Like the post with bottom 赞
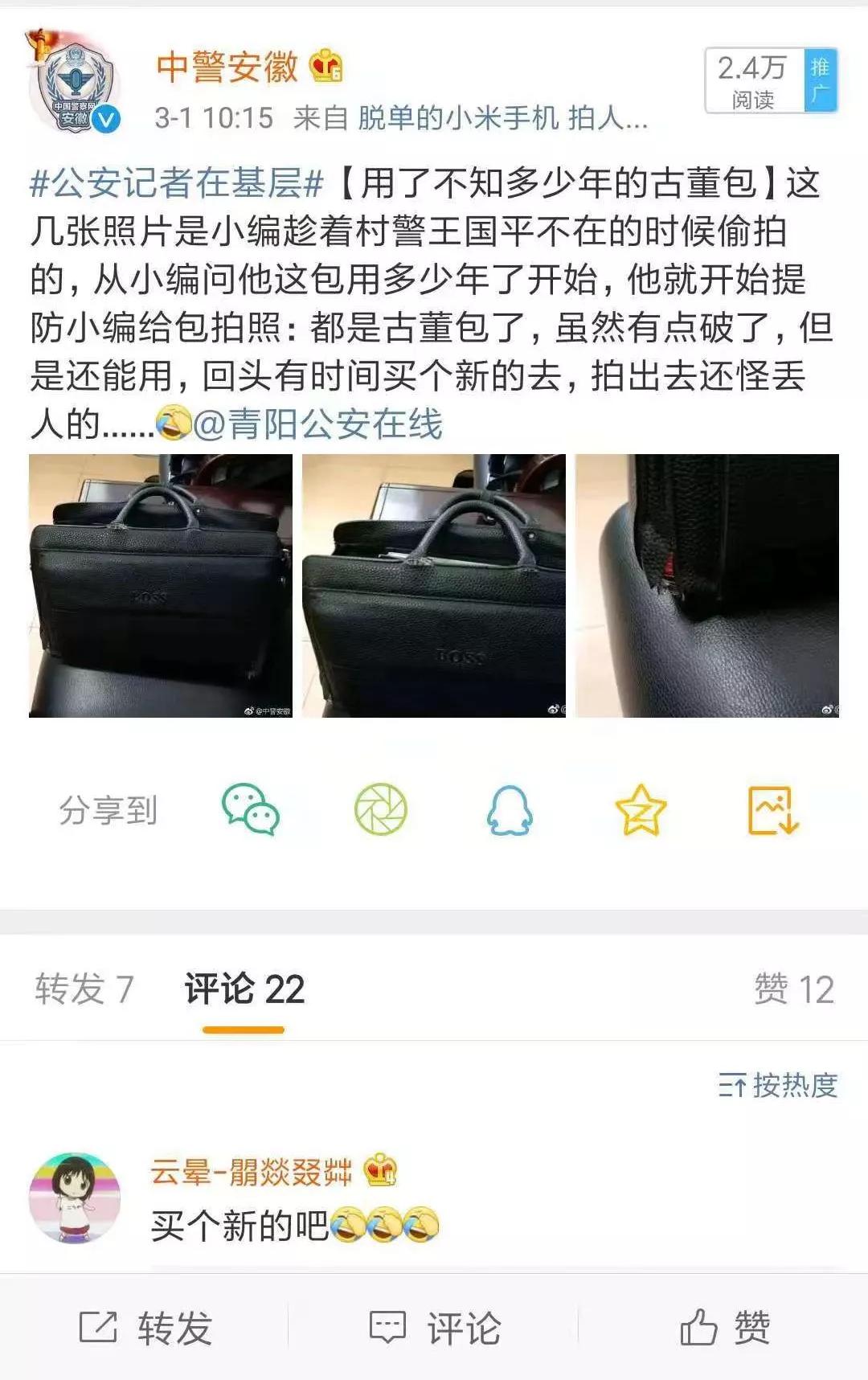The width and height of the screenshot is (868, 1380). 725,1328
